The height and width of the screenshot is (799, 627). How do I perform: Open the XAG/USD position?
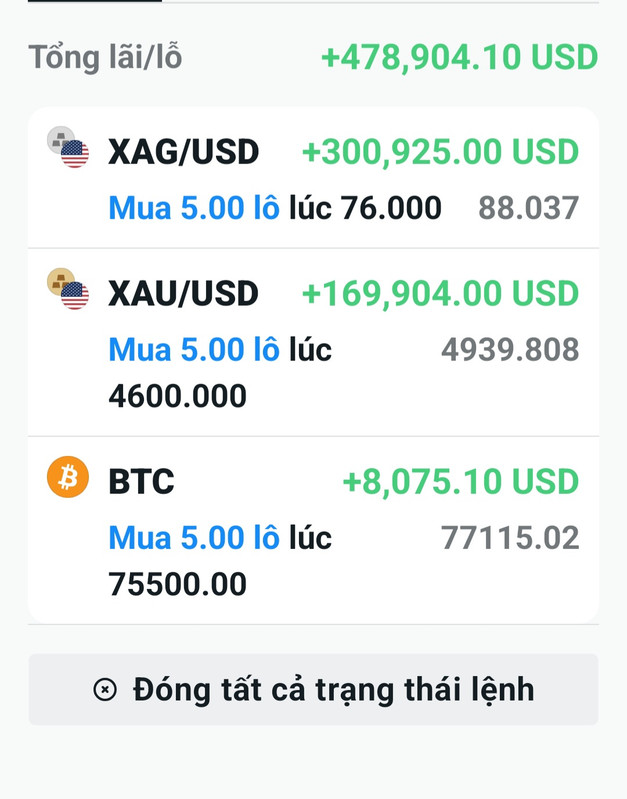[x=313, y=179]
